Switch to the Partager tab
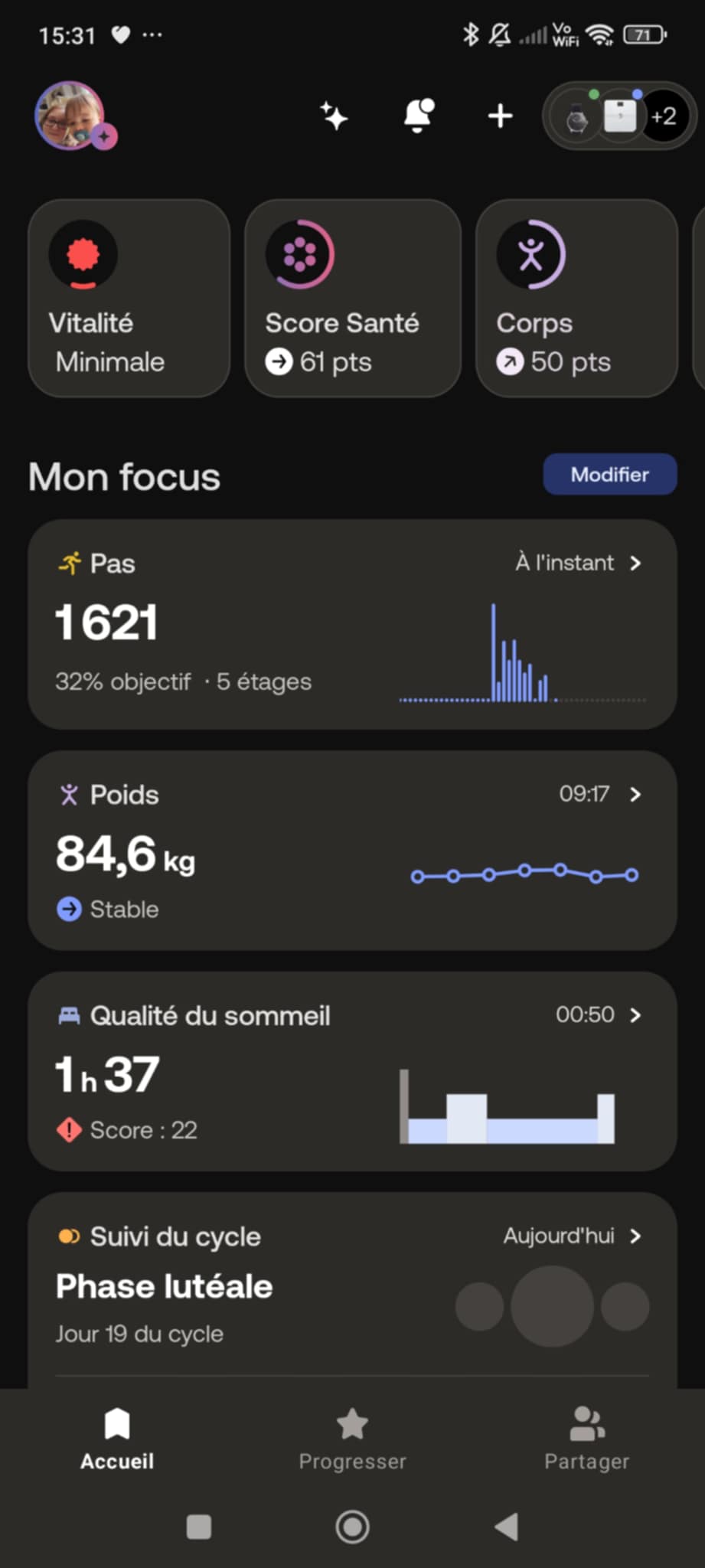This screenshot has height=1568, width=705. pos(586,1439)
